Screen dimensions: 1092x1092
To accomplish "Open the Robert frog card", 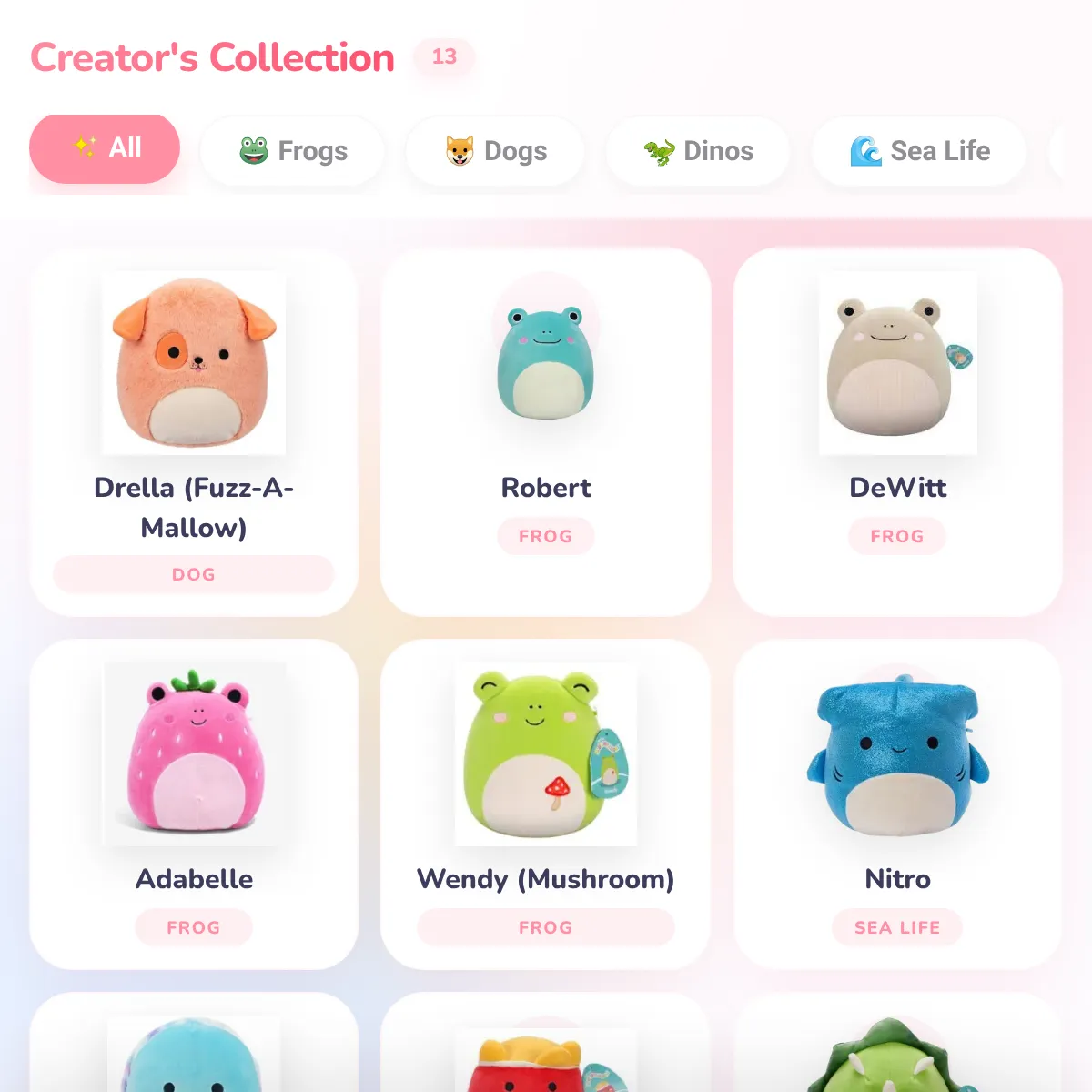I will point(546,432).
